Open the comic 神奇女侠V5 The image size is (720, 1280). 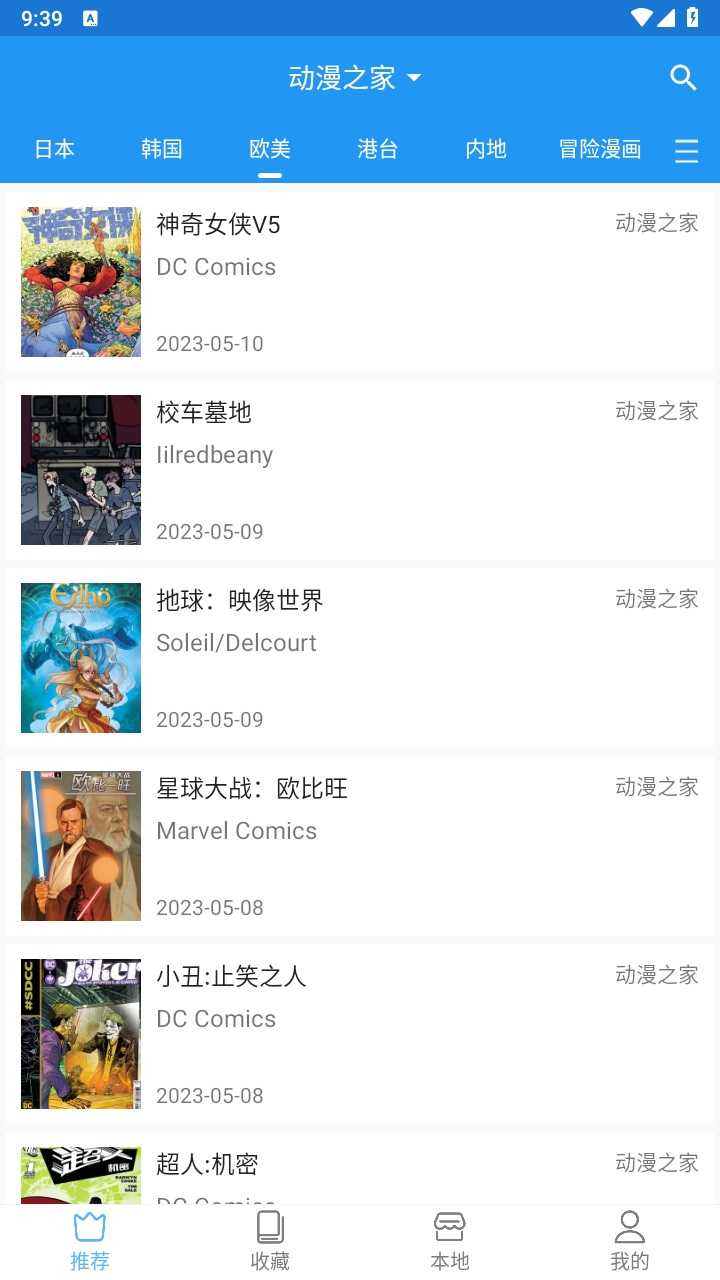217,226
